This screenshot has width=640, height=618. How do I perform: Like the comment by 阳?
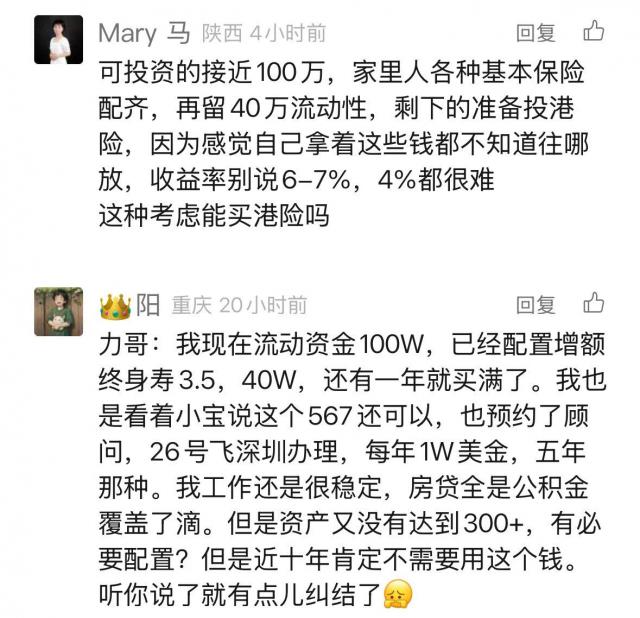pos(593,302)
